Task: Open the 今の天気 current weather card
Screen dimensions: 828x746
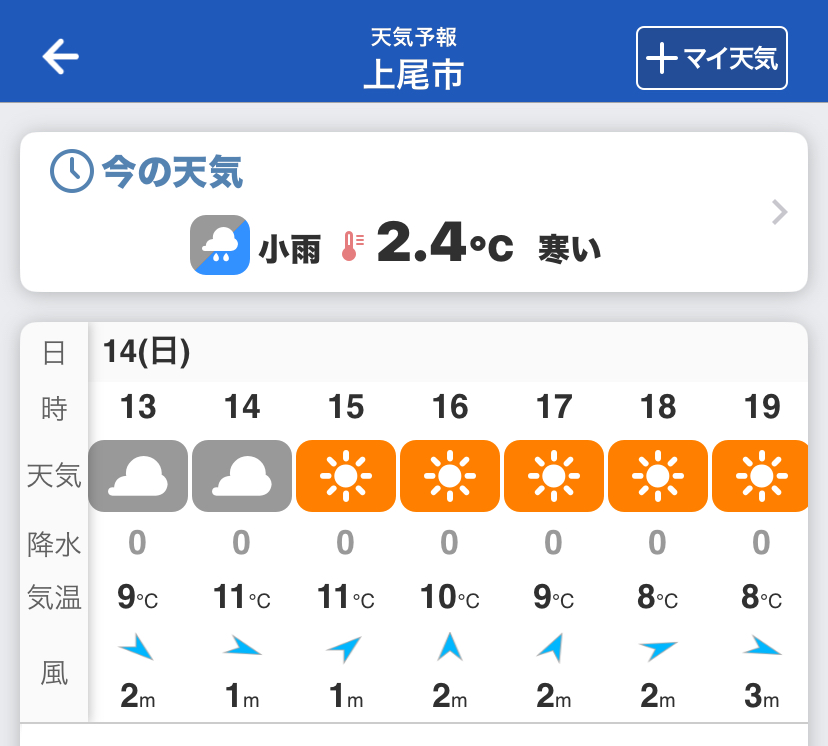Action: 413,212
